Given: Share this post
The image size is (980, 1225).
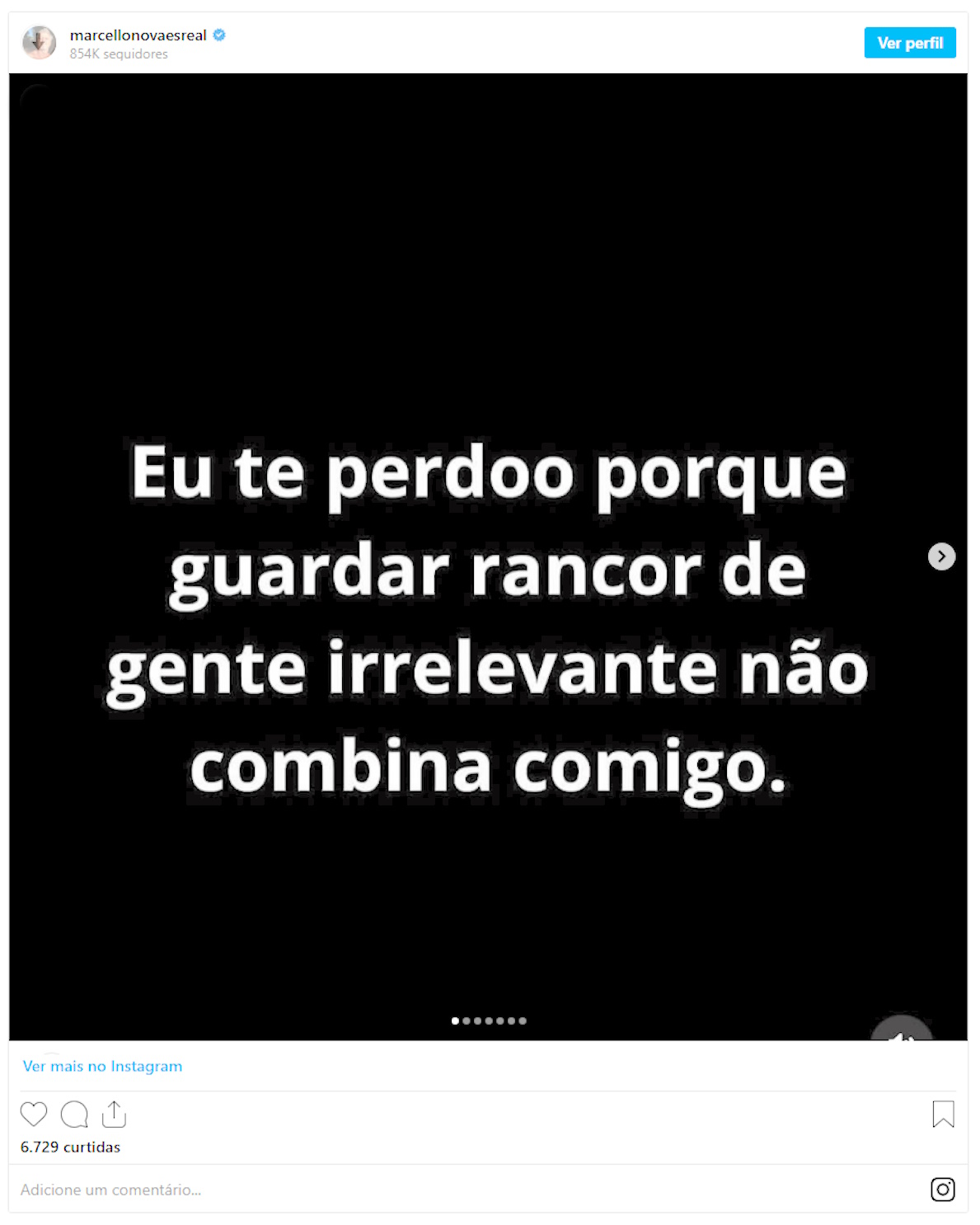Looking at the screenshot, I should click(114, 1114).
